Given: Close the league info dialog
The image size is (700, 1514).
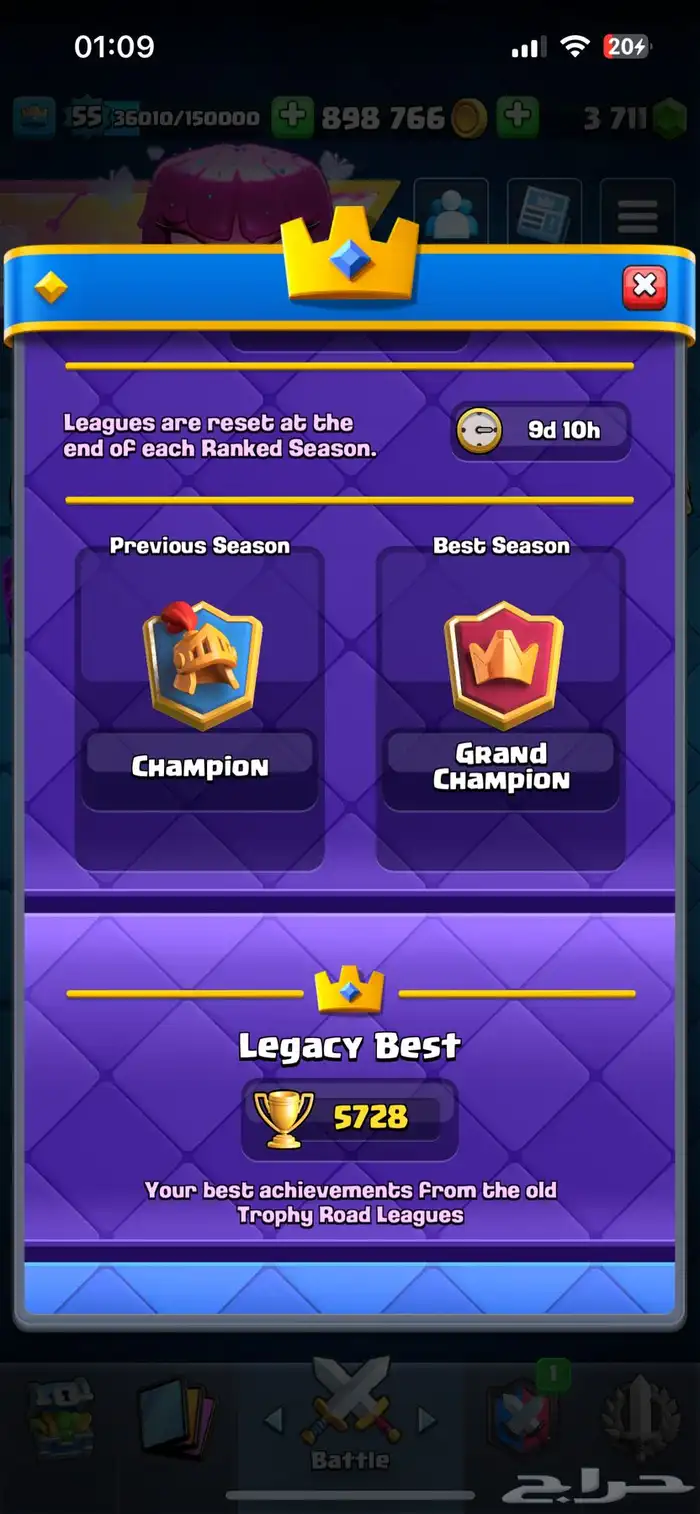Looking at the screenshot, I should pos(645,287).
